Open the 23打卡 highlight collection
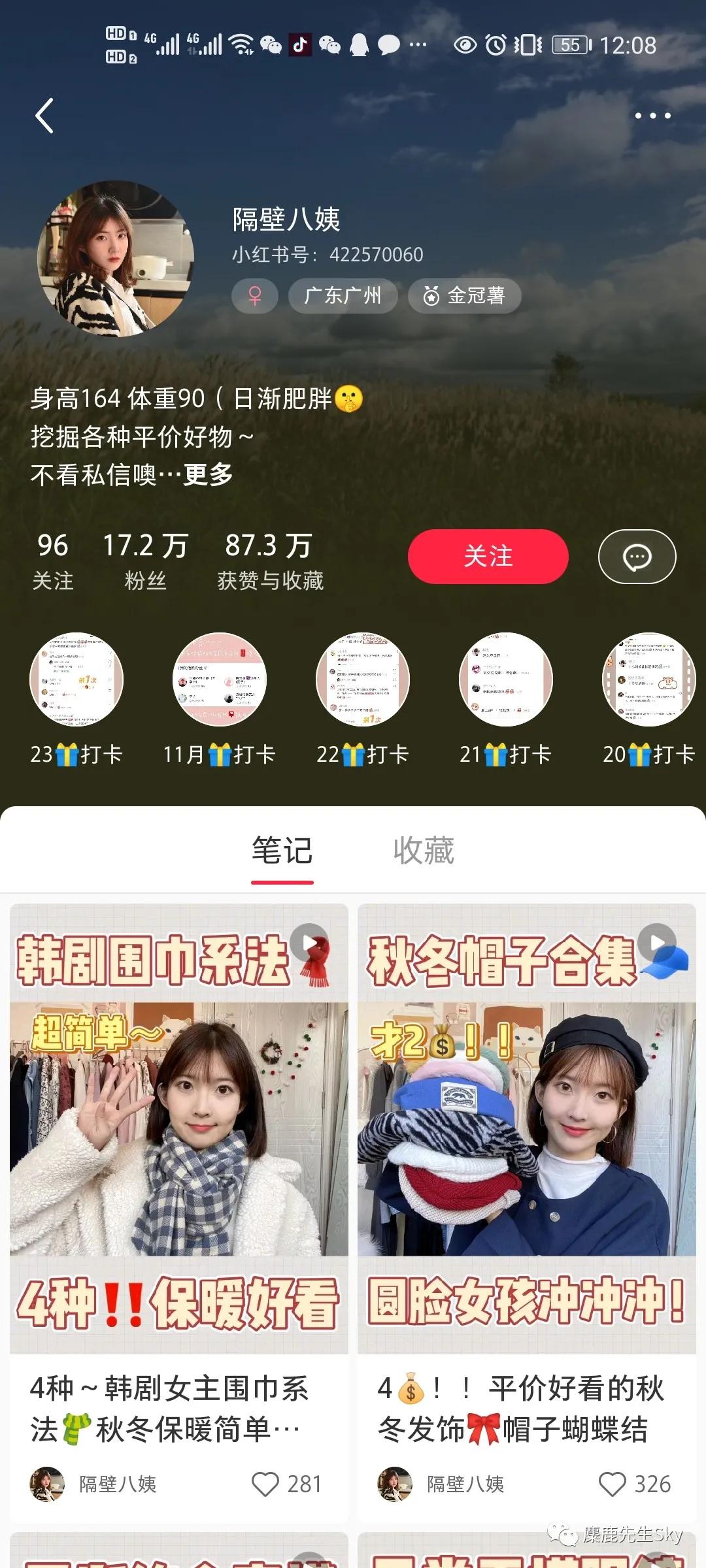The height and width of the screenshot is (1568, 706). coord(76,680)
